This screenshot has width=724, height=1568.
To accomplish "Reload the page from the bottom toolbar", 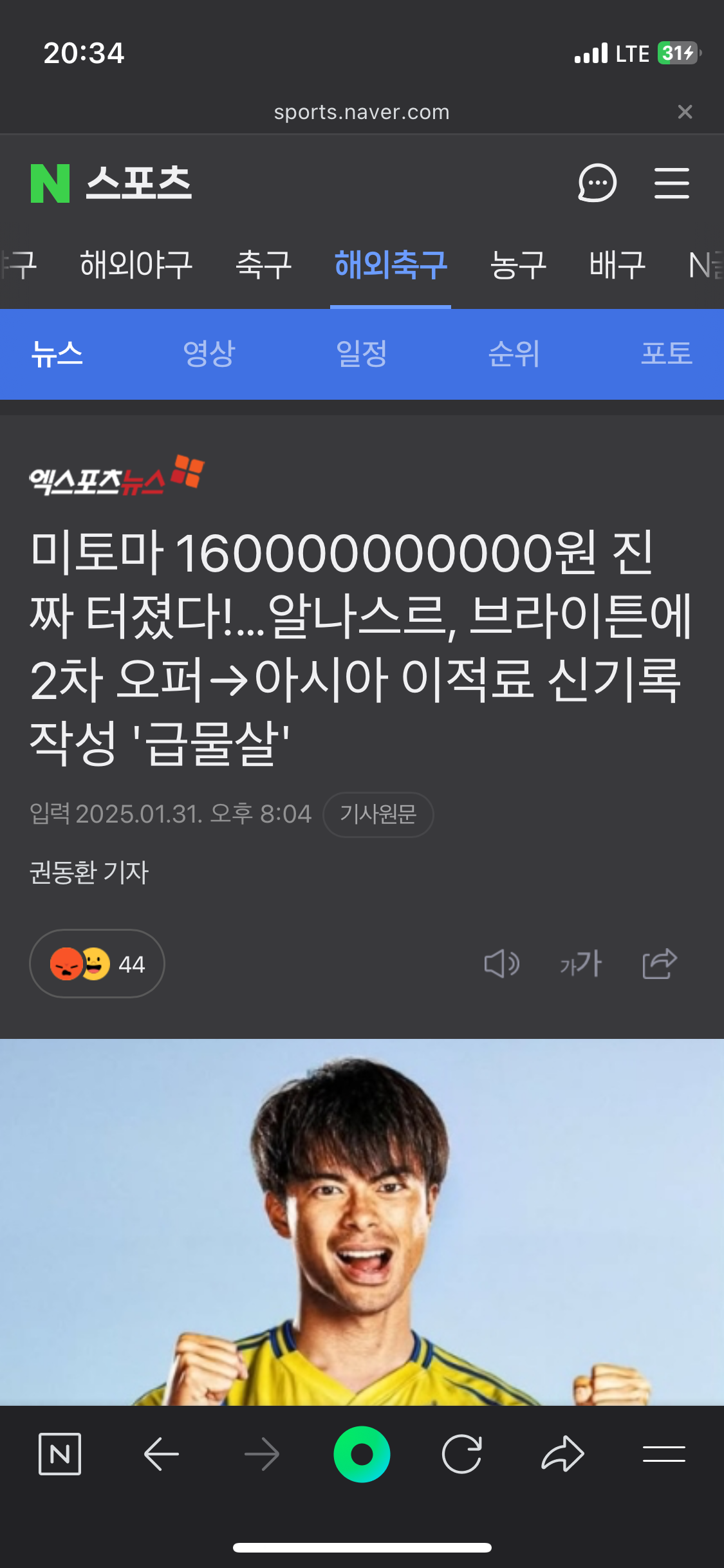I will click(462, 1454).
